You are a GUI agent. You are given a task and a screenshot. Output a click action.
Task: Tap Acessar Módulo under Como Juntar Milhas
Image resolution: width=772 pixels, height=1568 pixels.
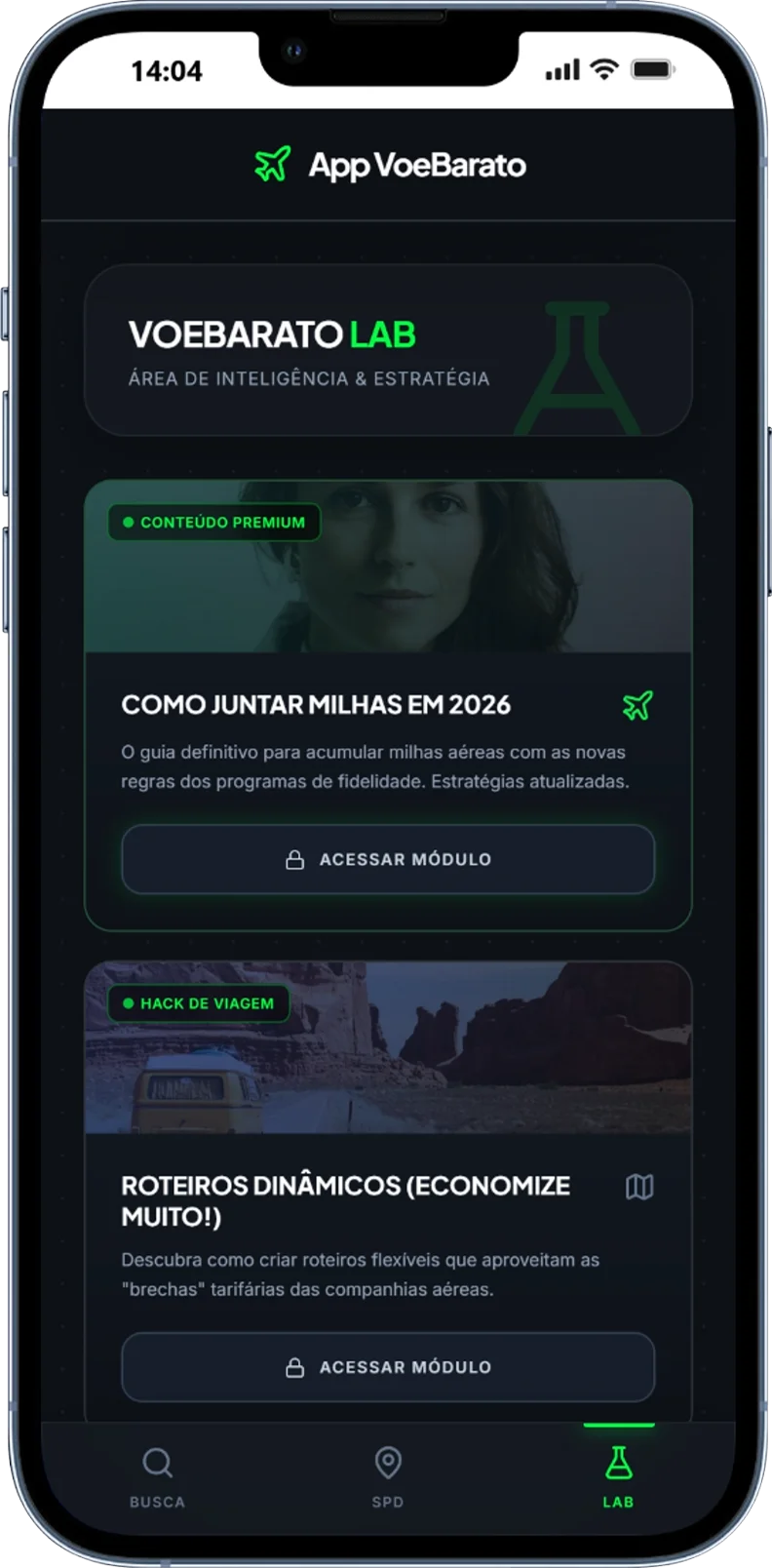click(388, 859)
